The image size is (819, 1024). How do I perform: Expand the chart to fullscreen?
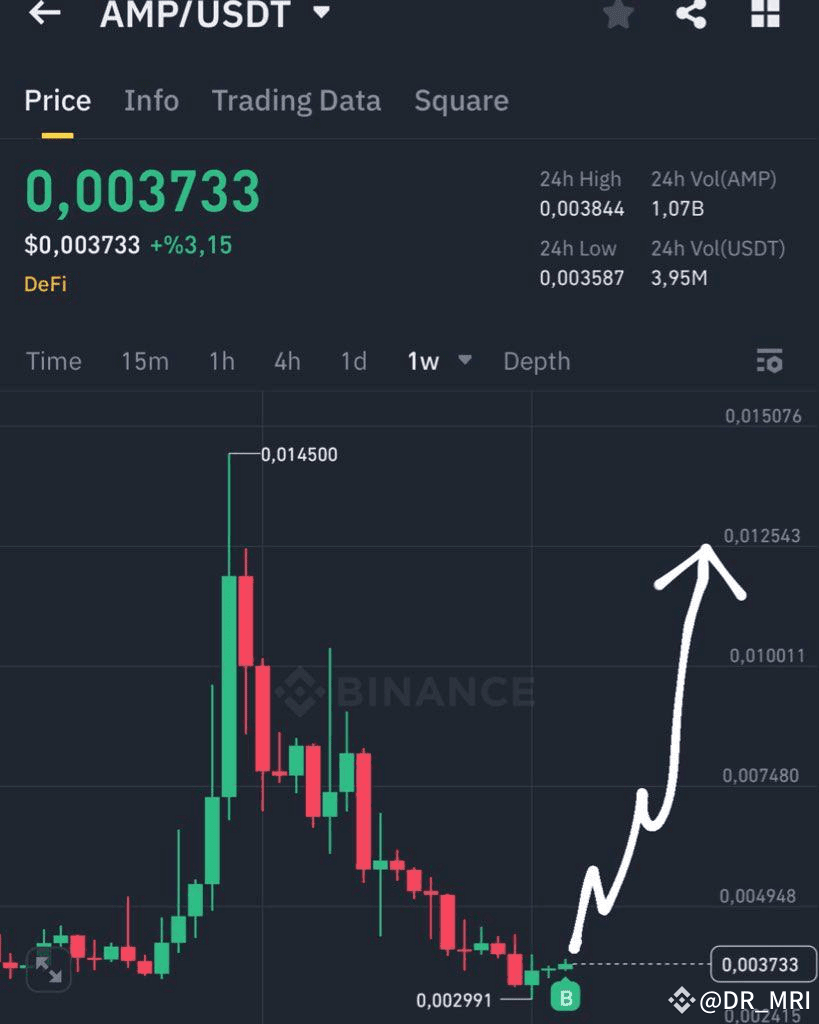click(47, 968)
